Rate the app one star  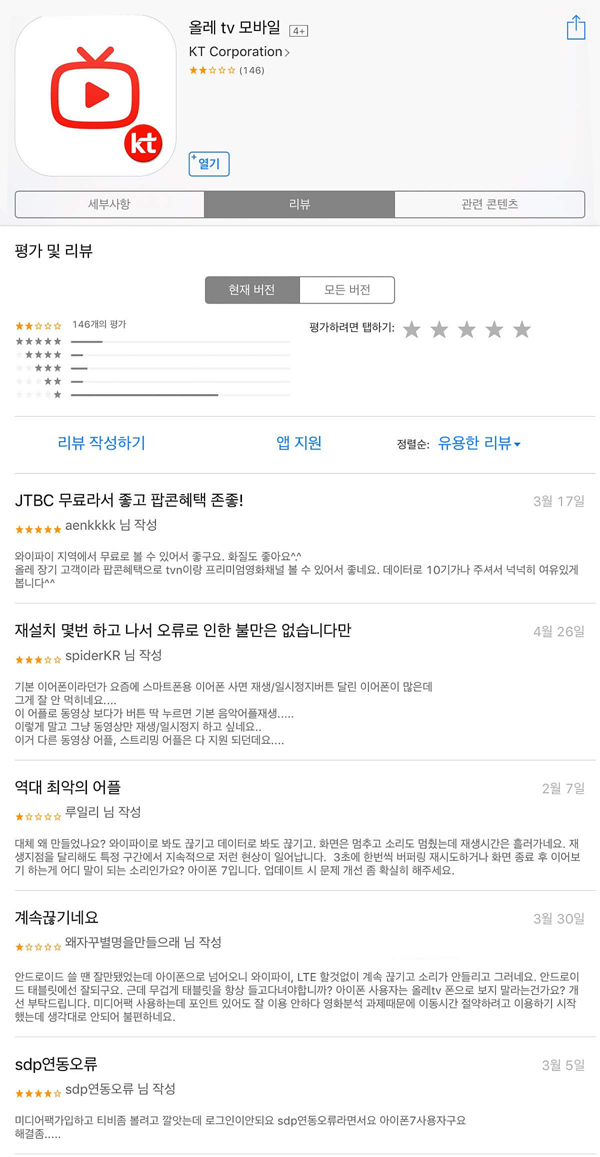coord(411,330)
